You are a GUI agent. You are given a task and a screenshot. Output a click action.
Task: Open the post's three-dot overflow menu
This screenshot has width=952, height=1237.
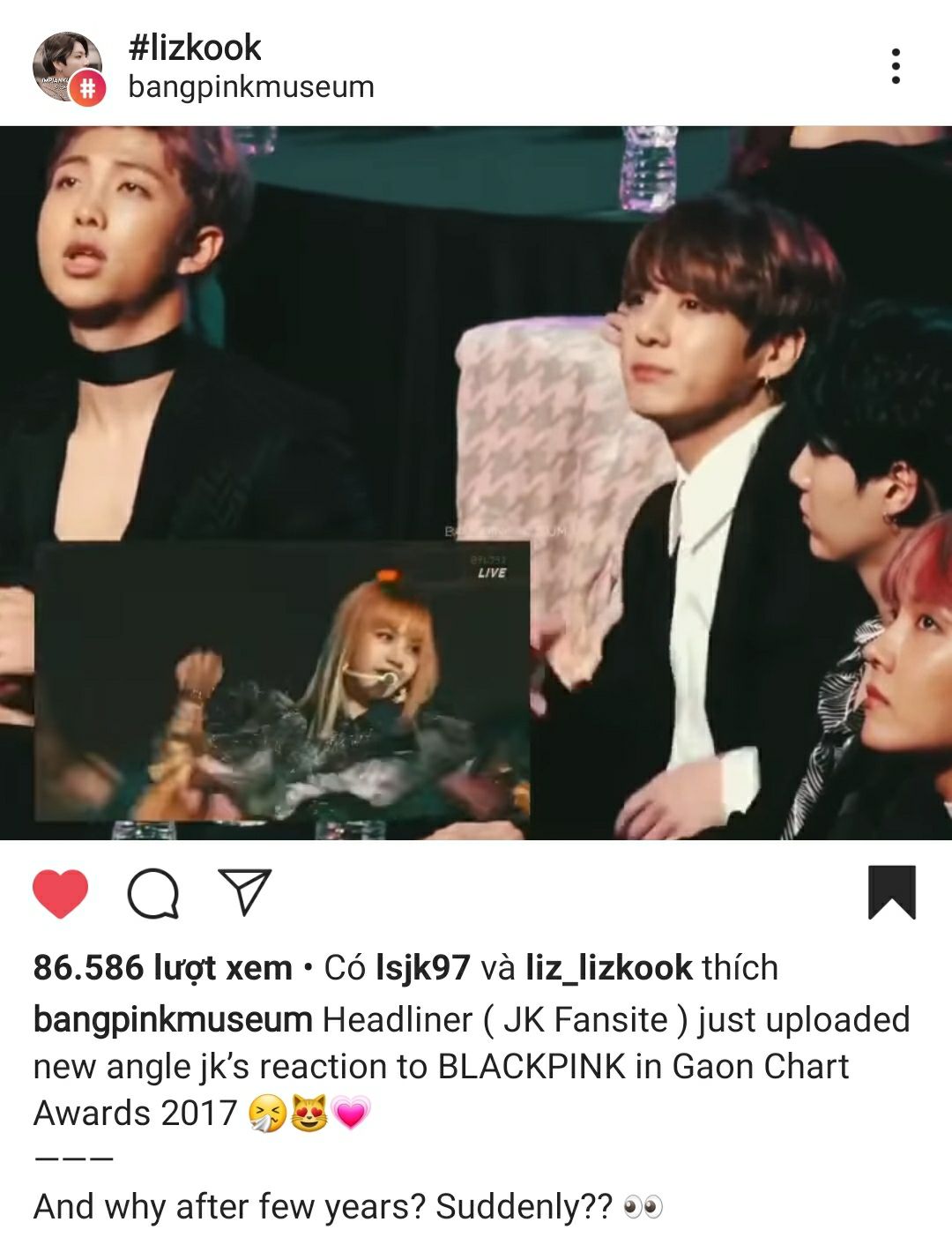pos(896,66)
